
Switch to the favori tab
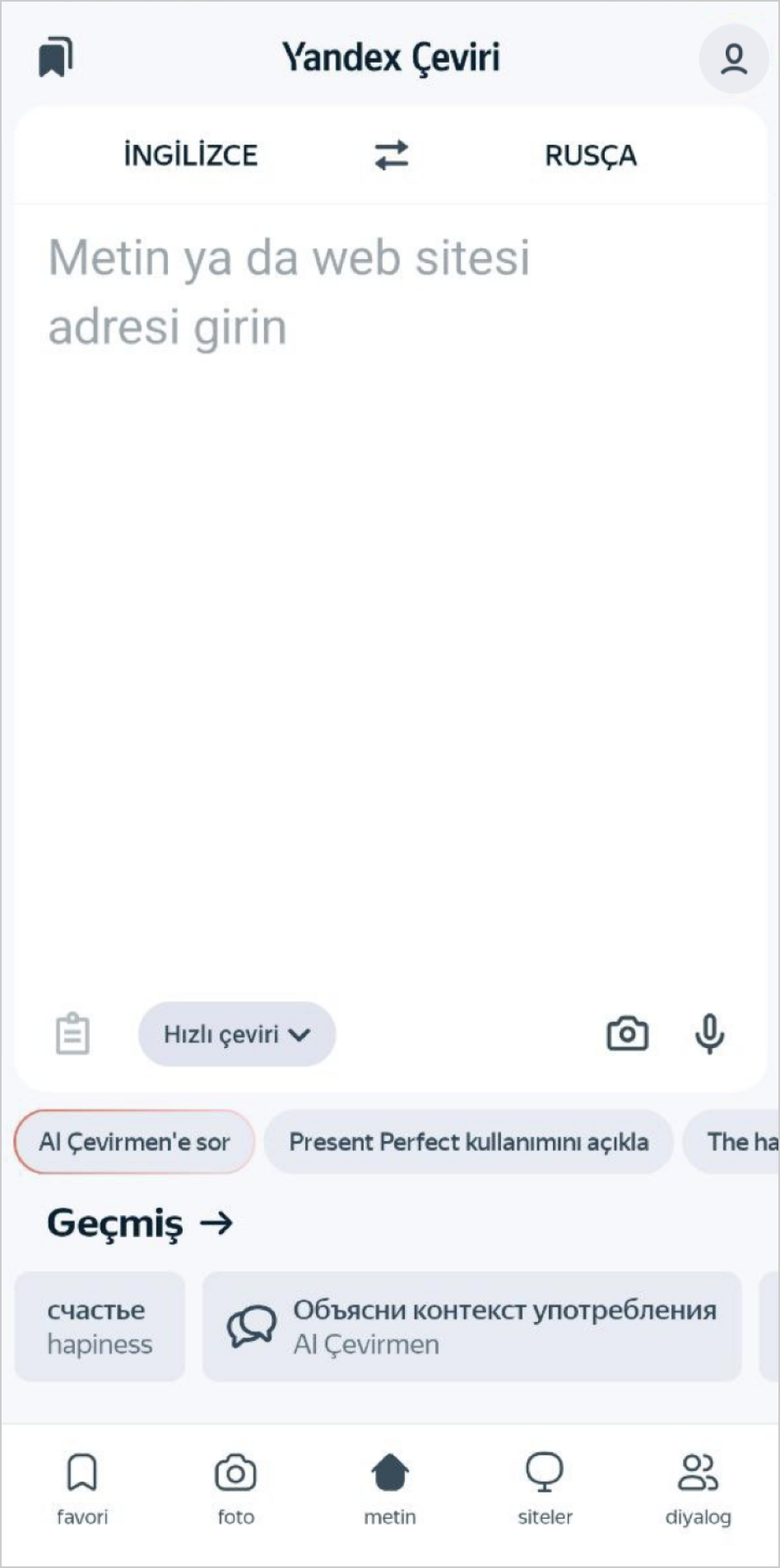pyautogui.click(x=81, y=1487)
